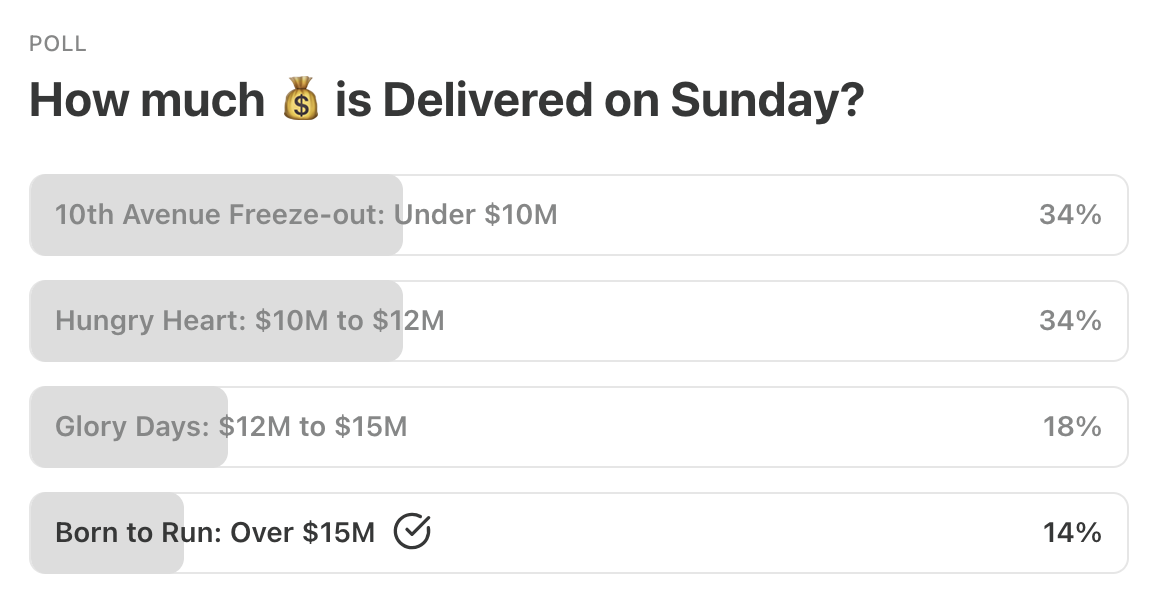Select the 10th Avenue Freeze-out poll option
The image size is (1162, 604).
coord(578,215)
